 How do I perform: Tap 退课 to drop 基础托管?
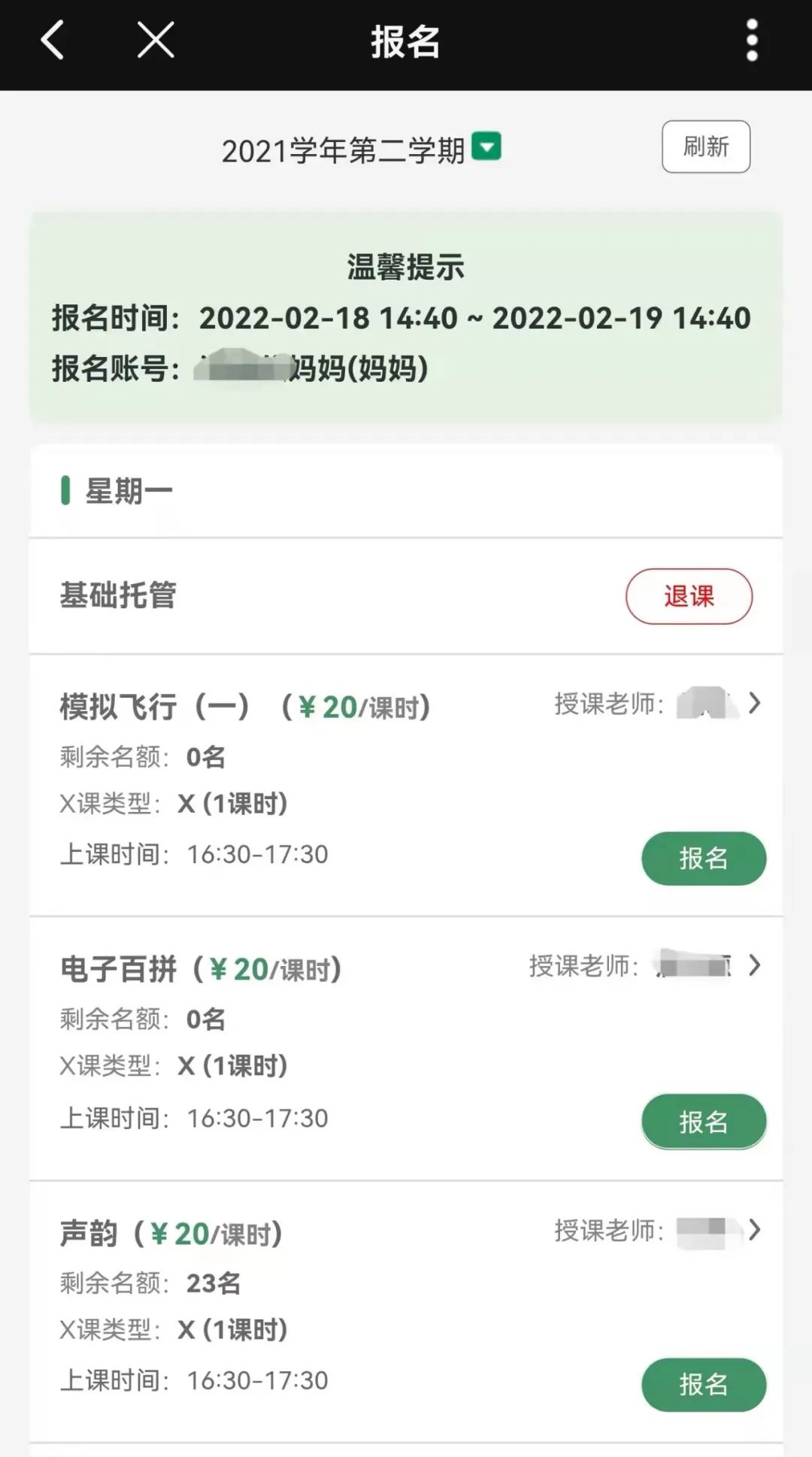(689, 596)
